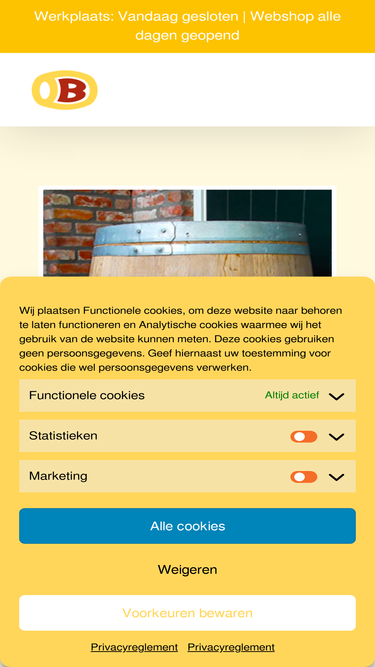Accept all cookies with Alle cookies
The height and width of the screenshot is (667, 375).
188,526
